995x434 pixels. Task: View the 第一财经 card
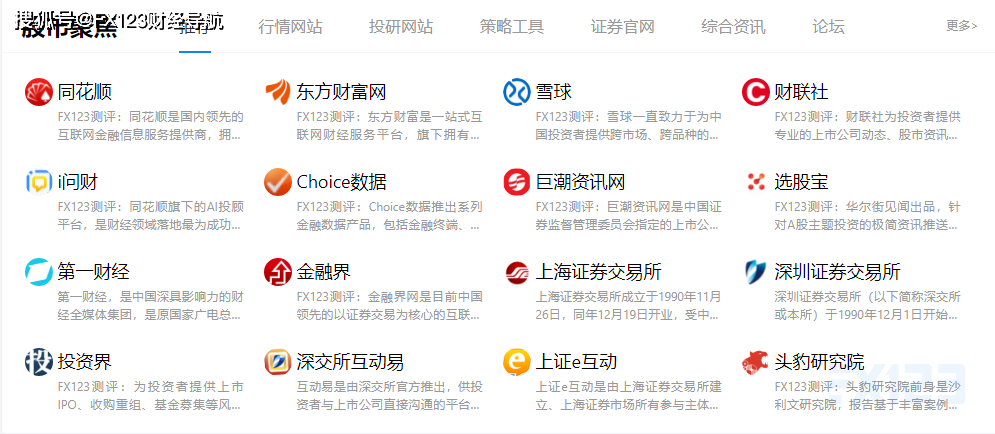click(x=93, y=271)
